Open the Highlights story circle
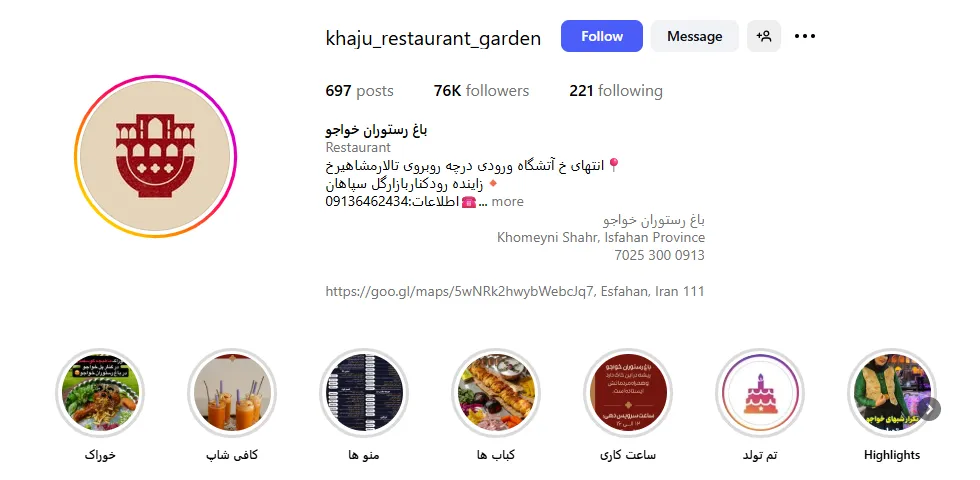This screenshot has height=480, width=980. (x=888, y=393)
